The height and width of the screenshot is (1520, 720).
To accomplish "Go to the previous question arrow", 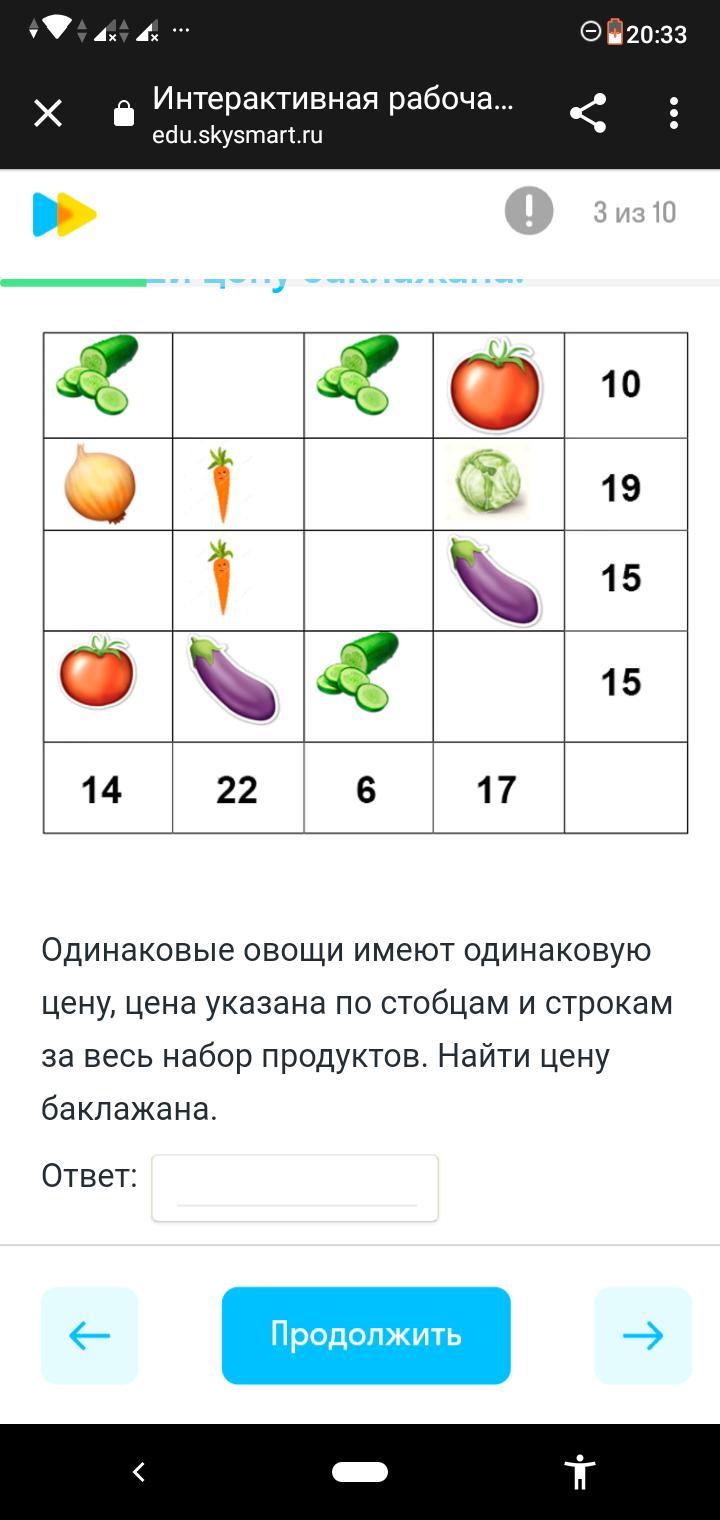I will tap(89, 1335).
